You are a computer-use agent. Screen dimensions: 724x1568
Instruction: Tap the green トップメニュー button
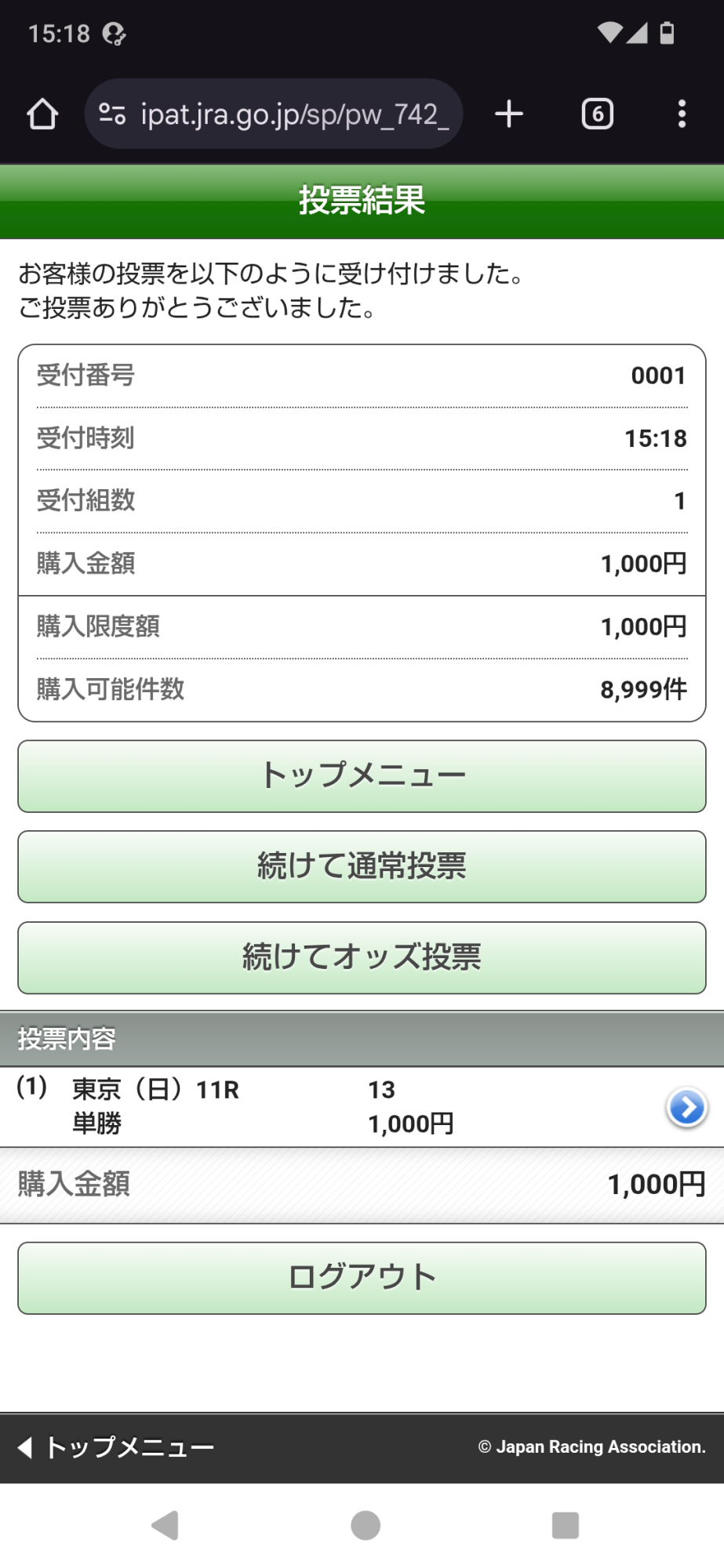(x=362, y=776)
